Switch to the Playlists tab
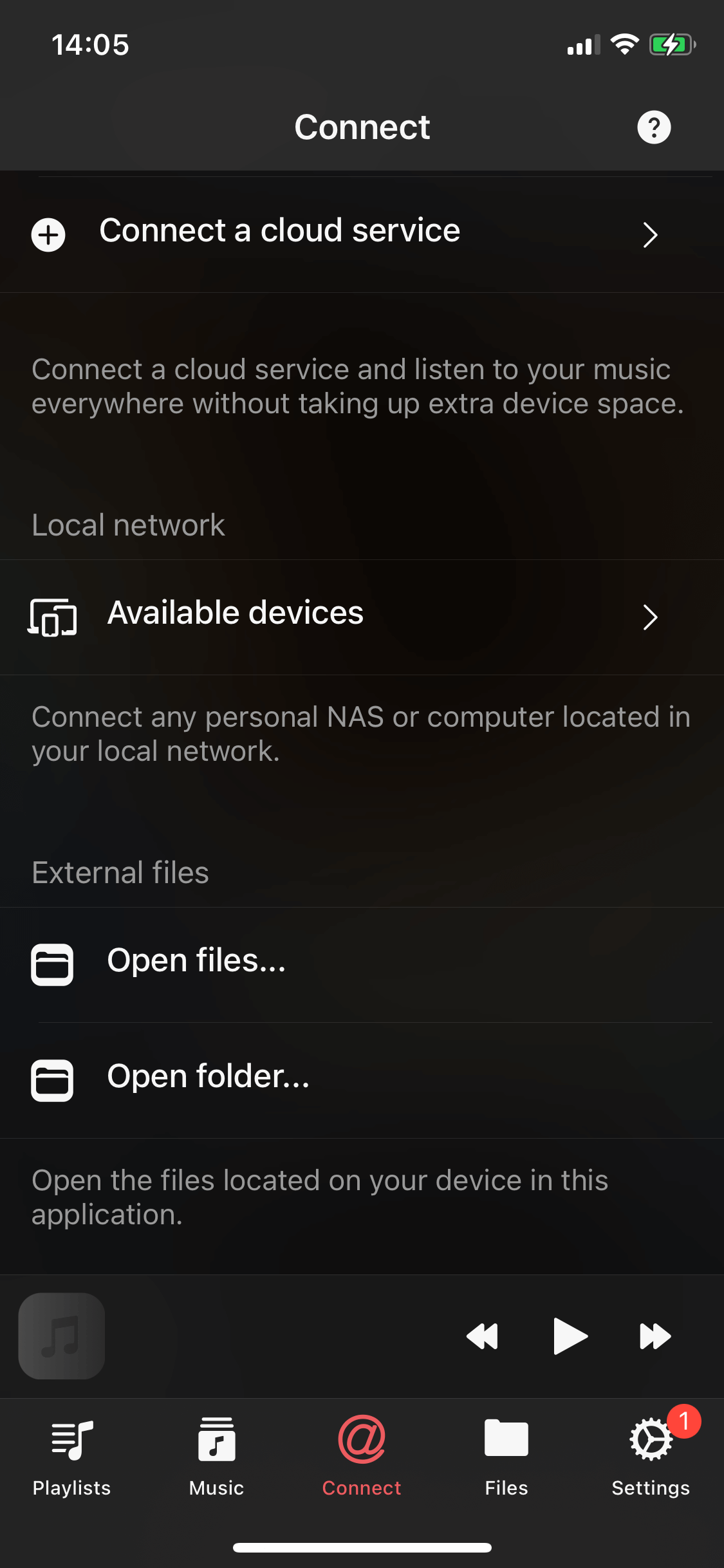 [x=71, y=1461]
